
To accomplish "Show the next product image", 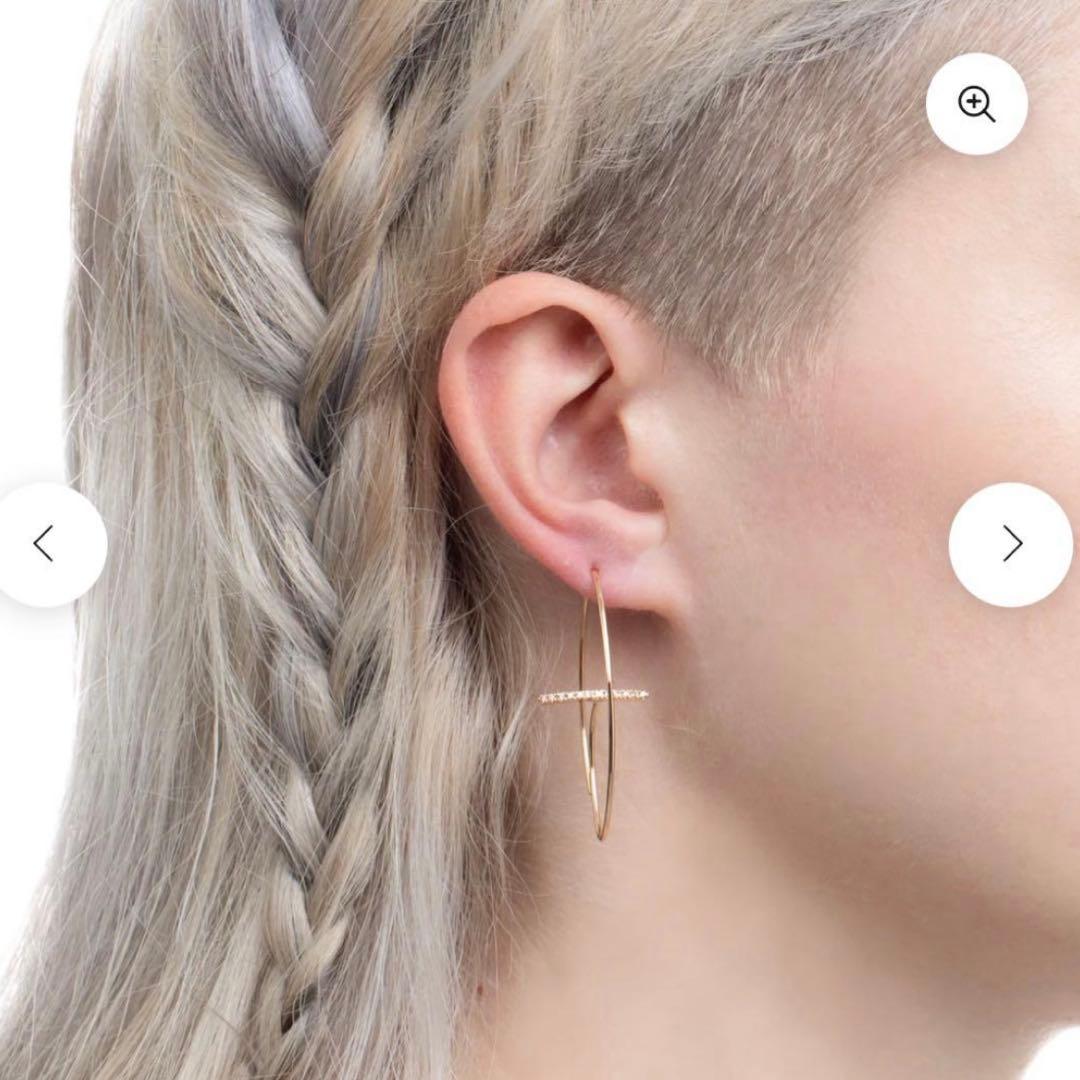I will (x=1010, y=544).
